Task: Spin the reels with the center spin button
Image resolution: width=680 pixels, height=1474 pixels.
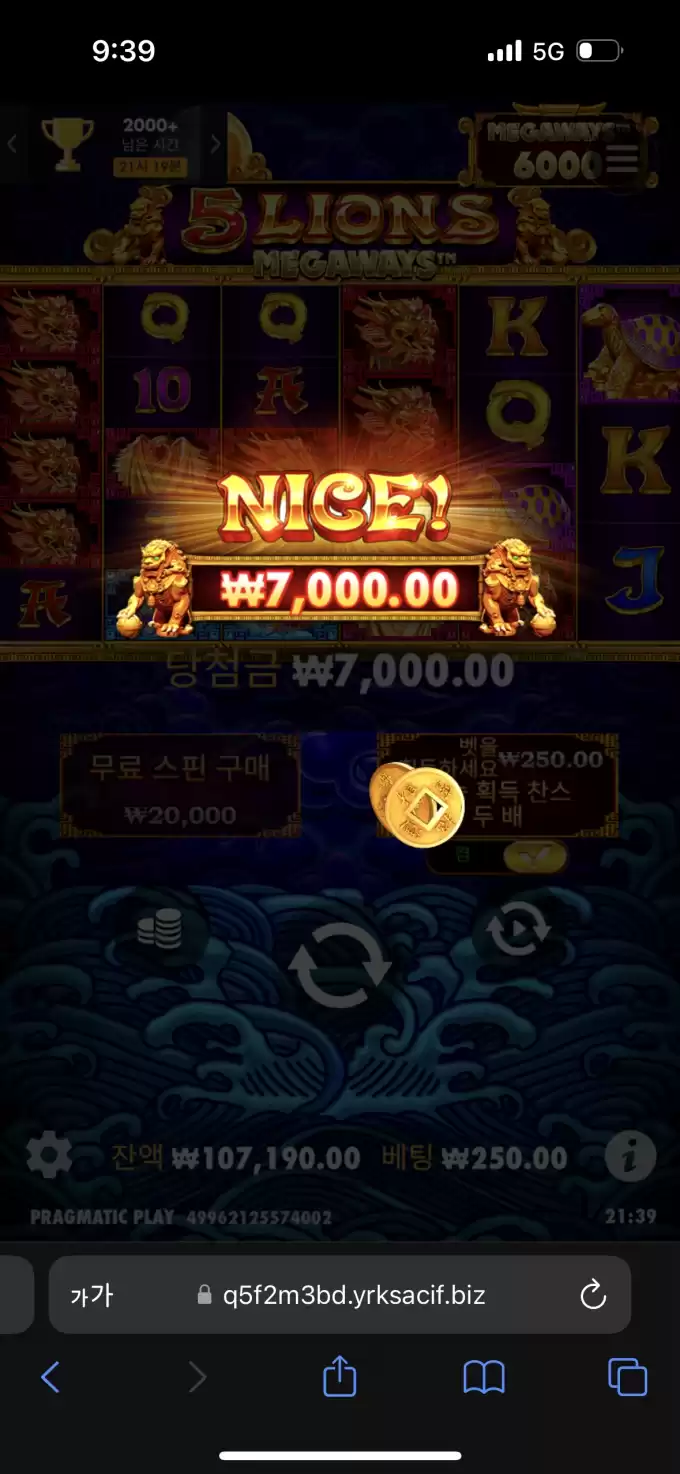Action: [339, 965]
